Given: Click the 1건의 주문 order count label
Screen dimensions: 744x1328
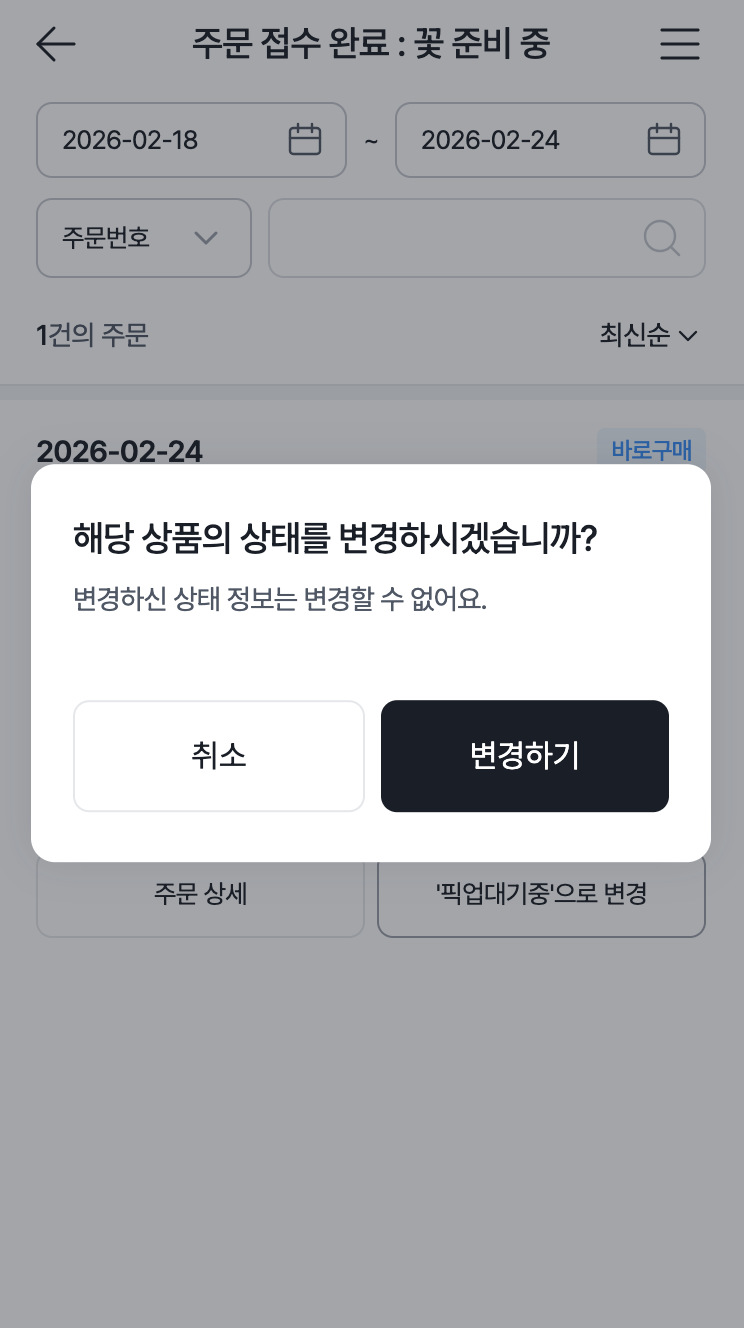Looking at the screenshot, I should point(92,335).
